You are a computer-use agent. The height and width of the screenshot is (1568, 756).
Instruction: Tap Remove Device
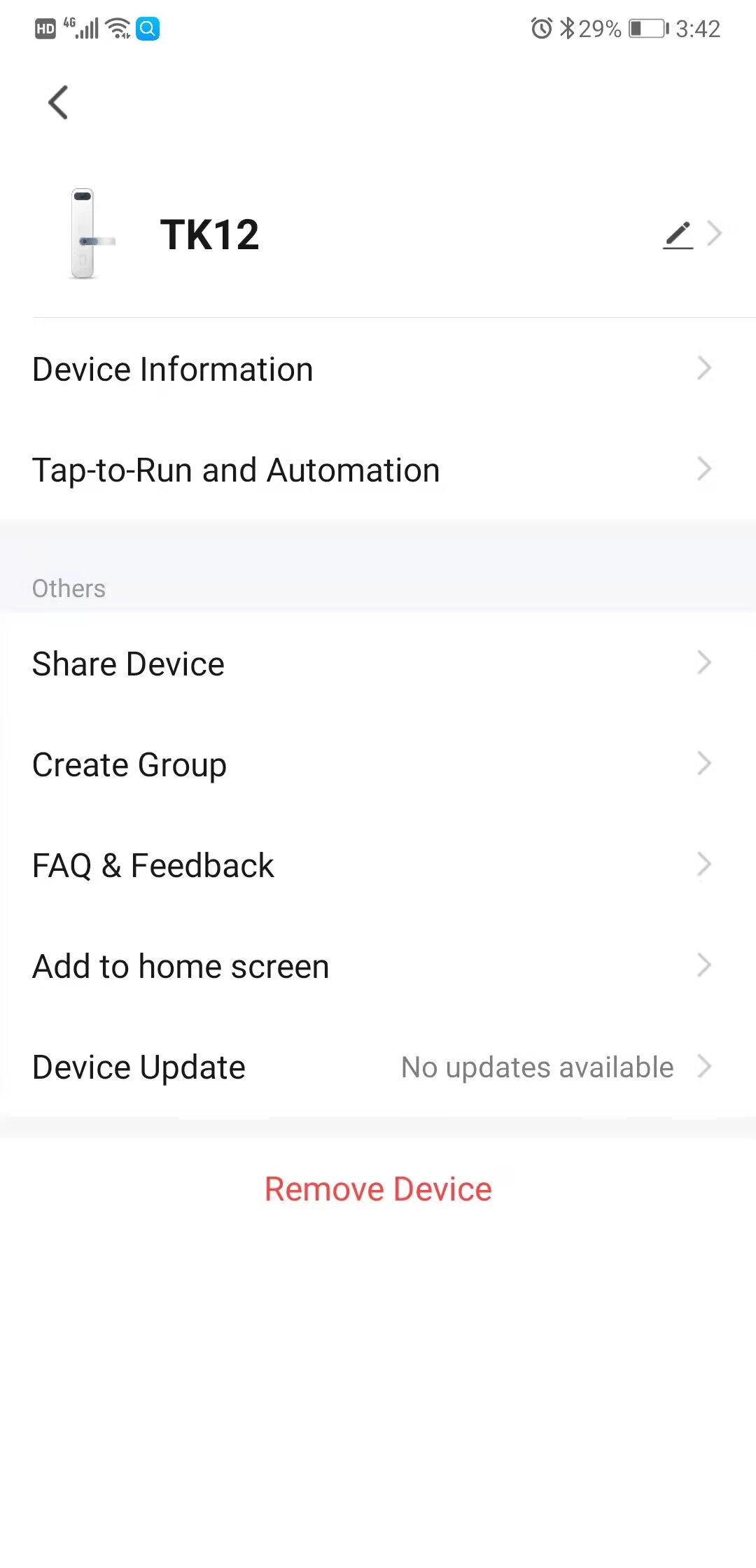tap(378, 1189)
